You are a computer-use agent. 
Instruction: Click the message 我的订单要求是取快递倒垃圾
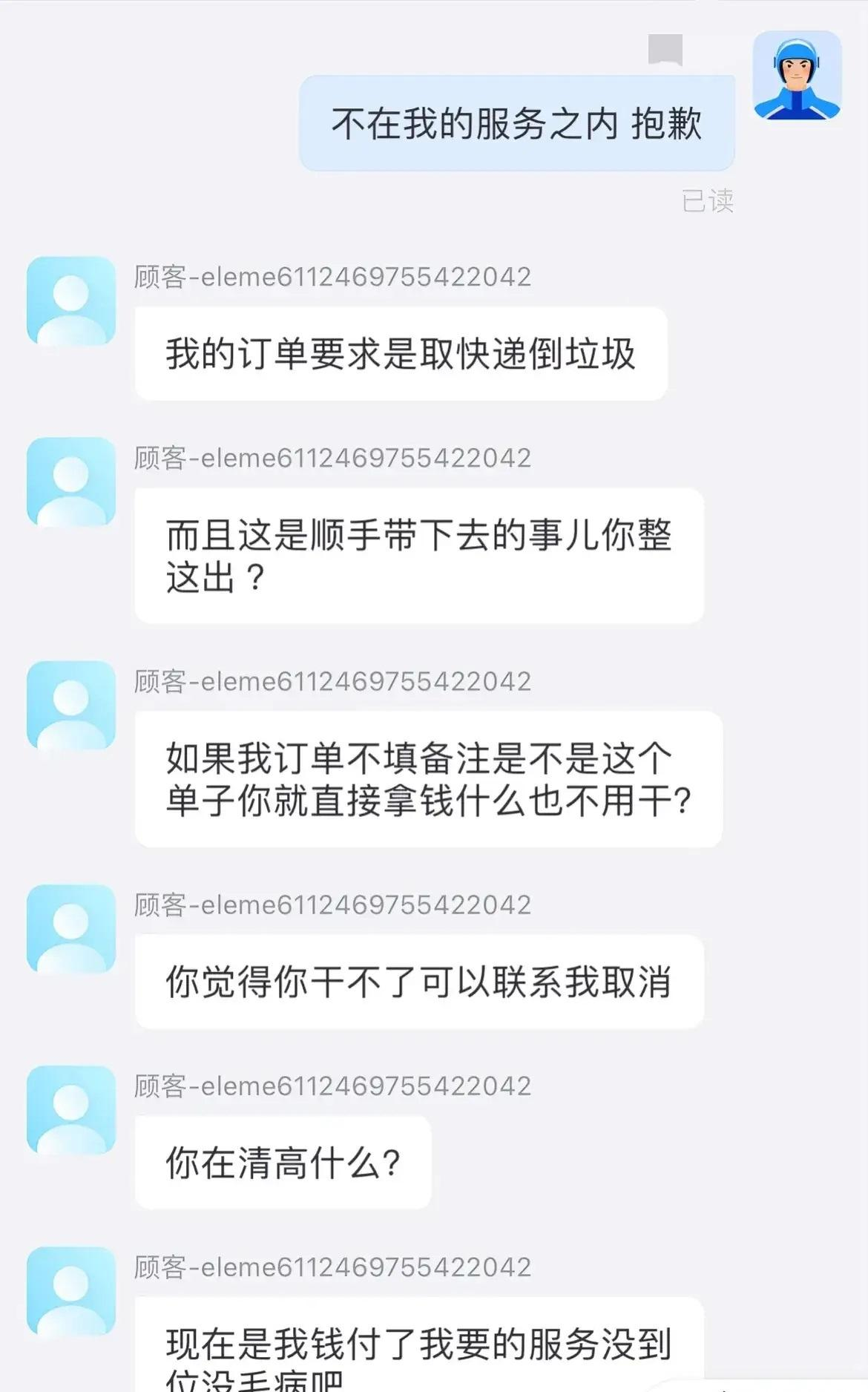tap(401, 355)
